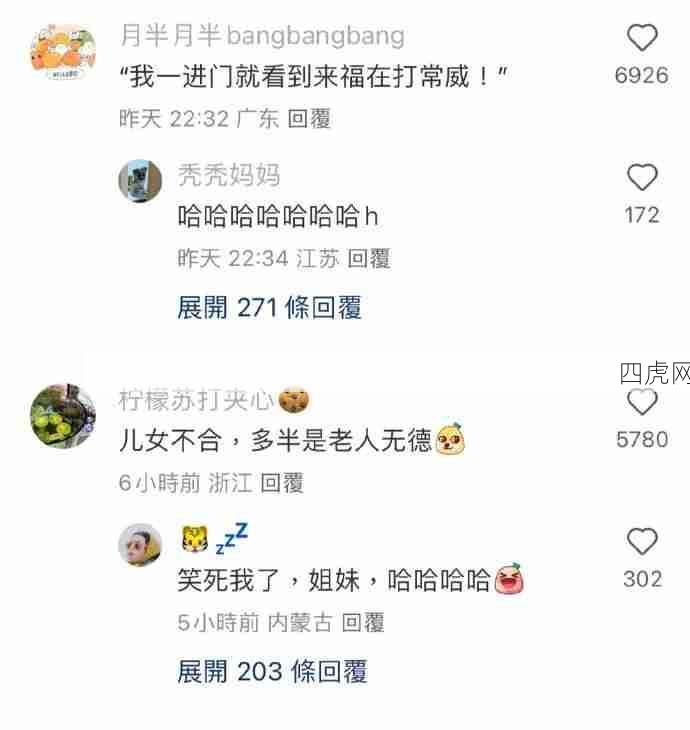Expand the 271 replies
The image size is (690, 730).
coord(269,308)
